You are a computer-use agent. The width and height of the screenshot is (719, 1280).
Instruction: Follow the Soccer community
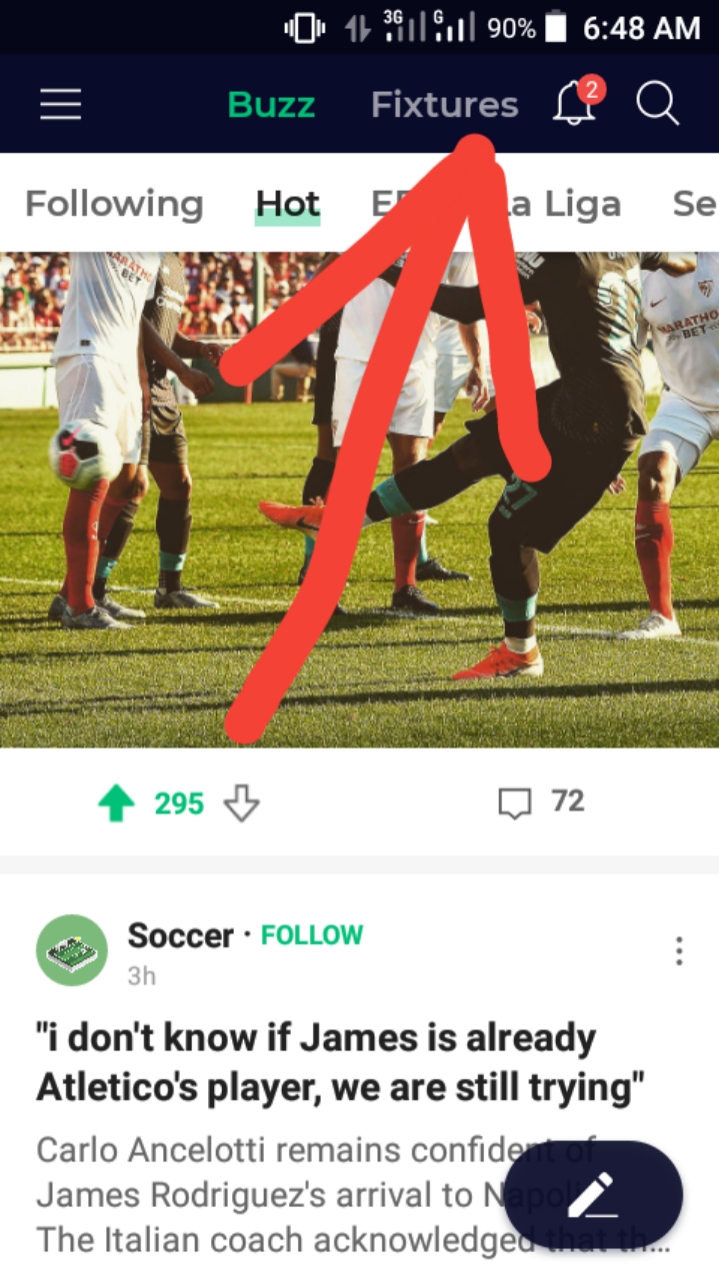(x=311, y=935)
